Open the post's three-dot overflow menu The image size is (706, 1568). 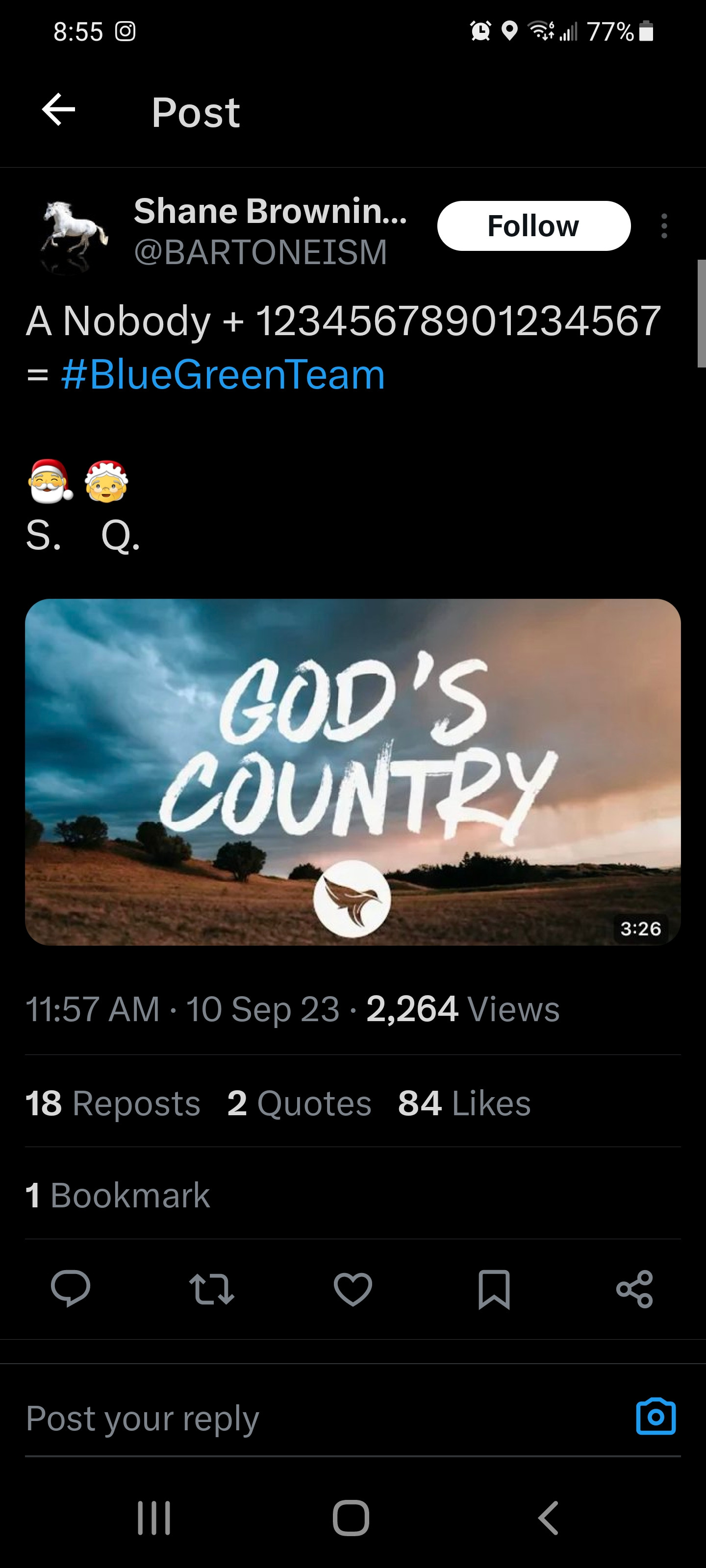click(x=664, y=226)
